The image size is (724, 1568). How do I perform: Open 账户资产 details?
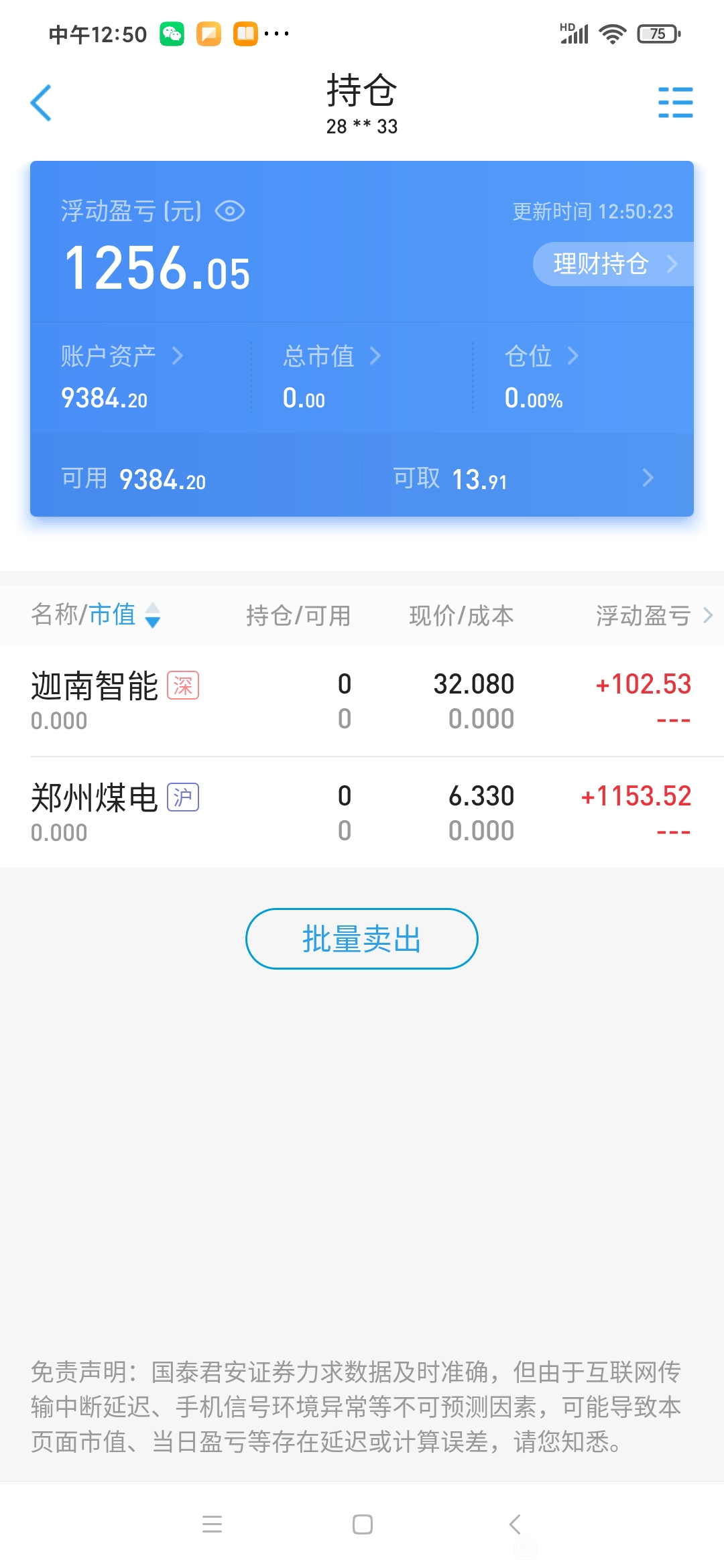click(122, 356)
